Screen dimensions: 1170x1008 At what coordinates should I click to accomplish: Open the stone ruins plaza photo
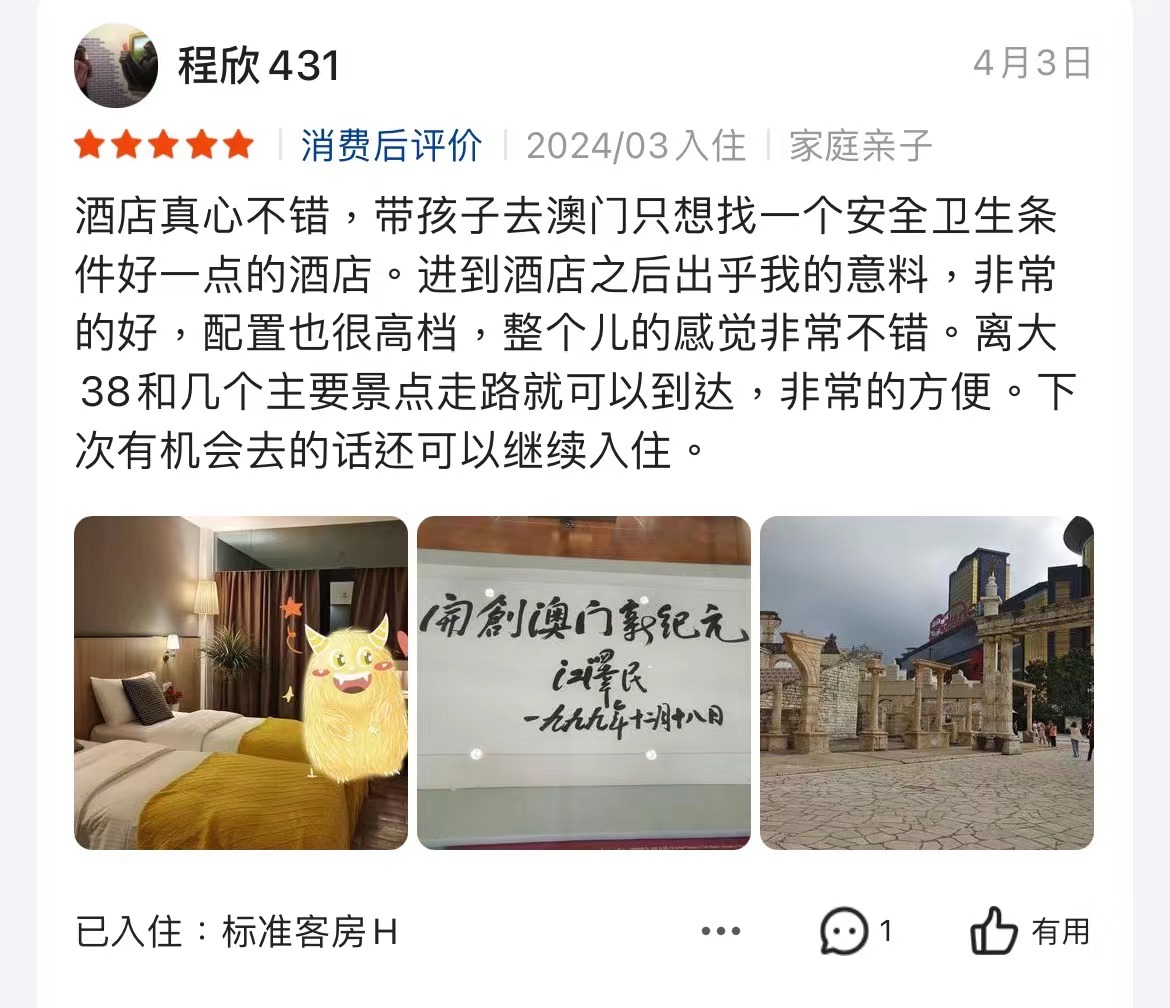(926, 683)
